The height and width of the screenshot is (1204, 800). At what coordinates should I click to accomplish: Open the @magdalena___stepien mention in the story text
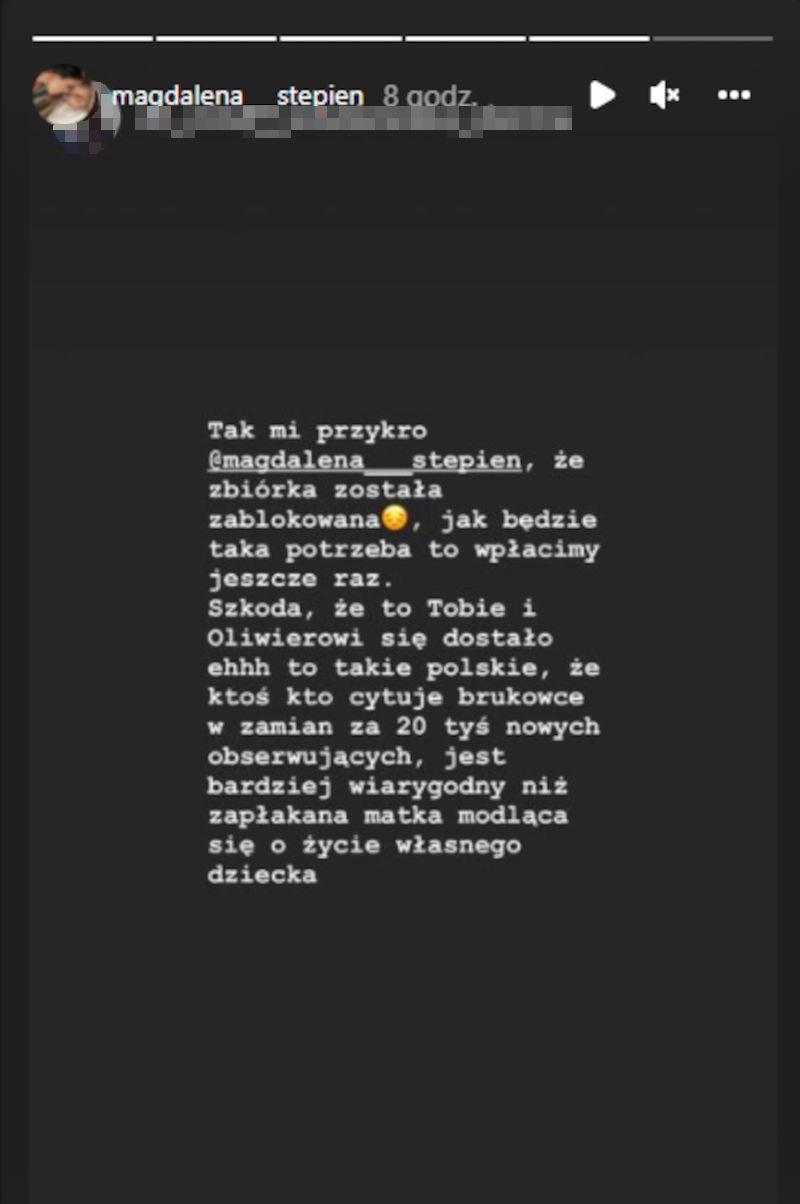click(x=364, y=461)
